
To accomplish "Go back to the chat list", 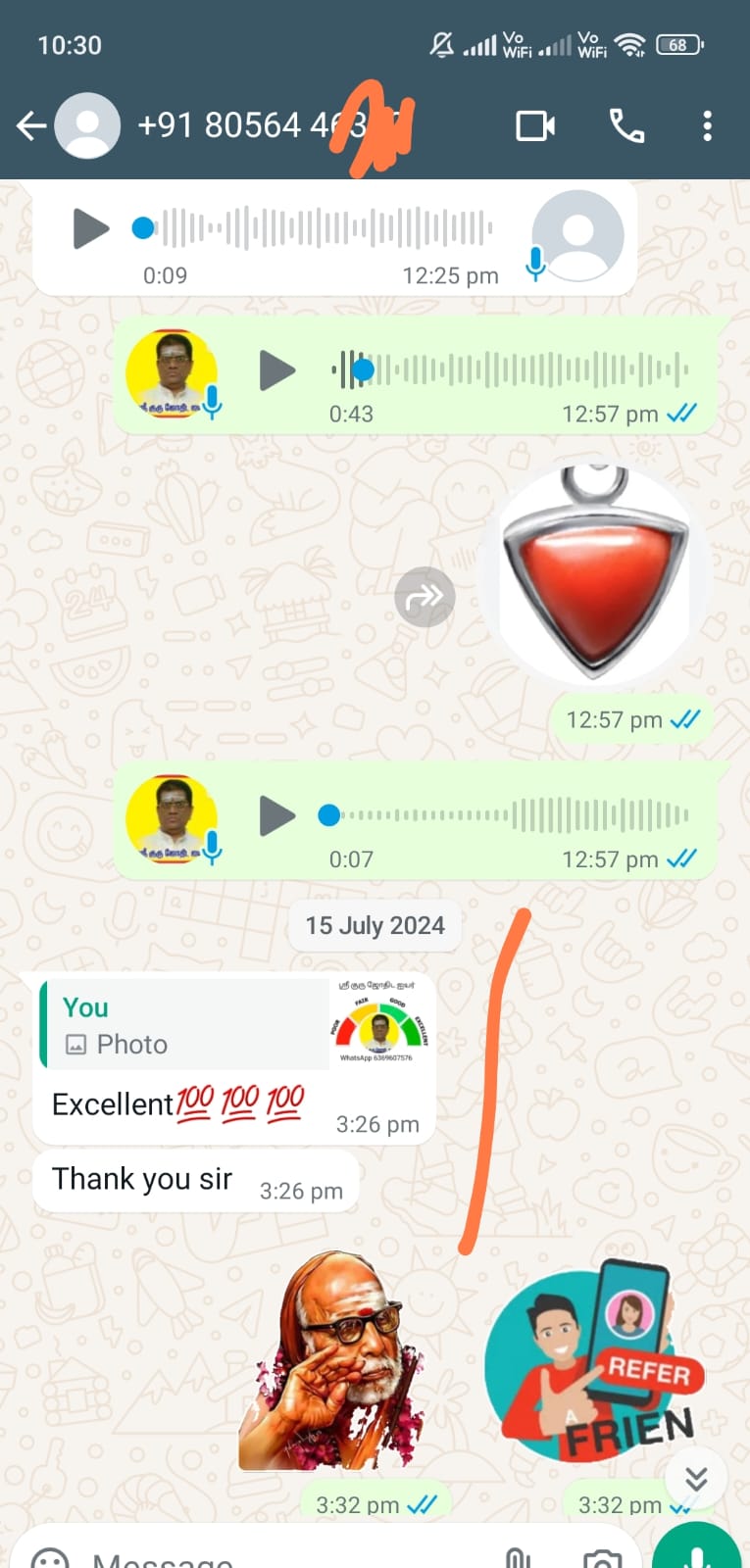I will [31, 125].
